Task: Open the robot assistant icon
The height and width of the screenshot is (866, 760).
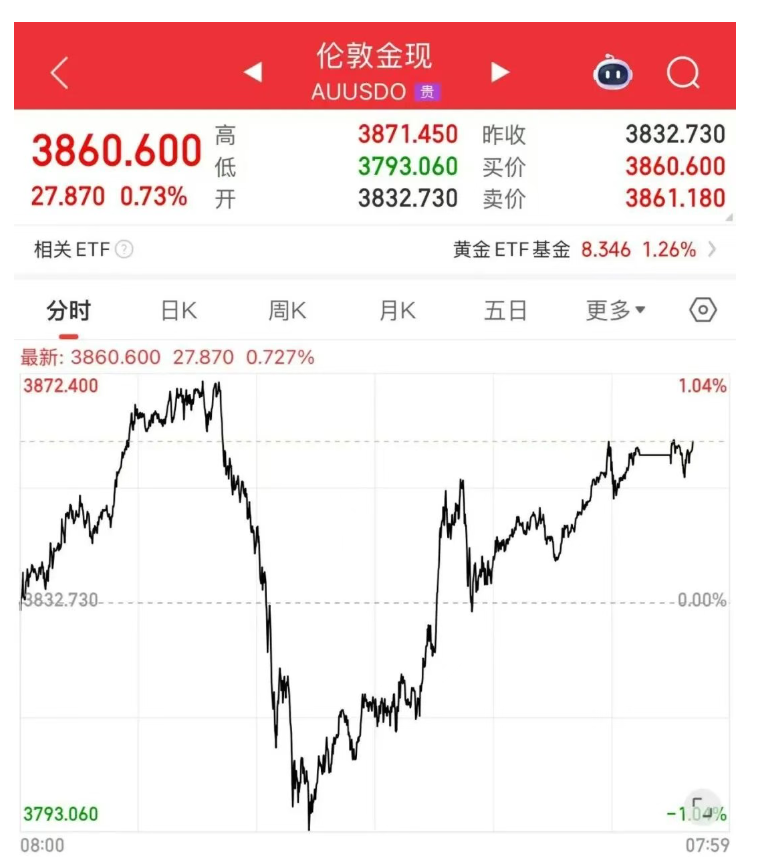Action: pos(612,73)
